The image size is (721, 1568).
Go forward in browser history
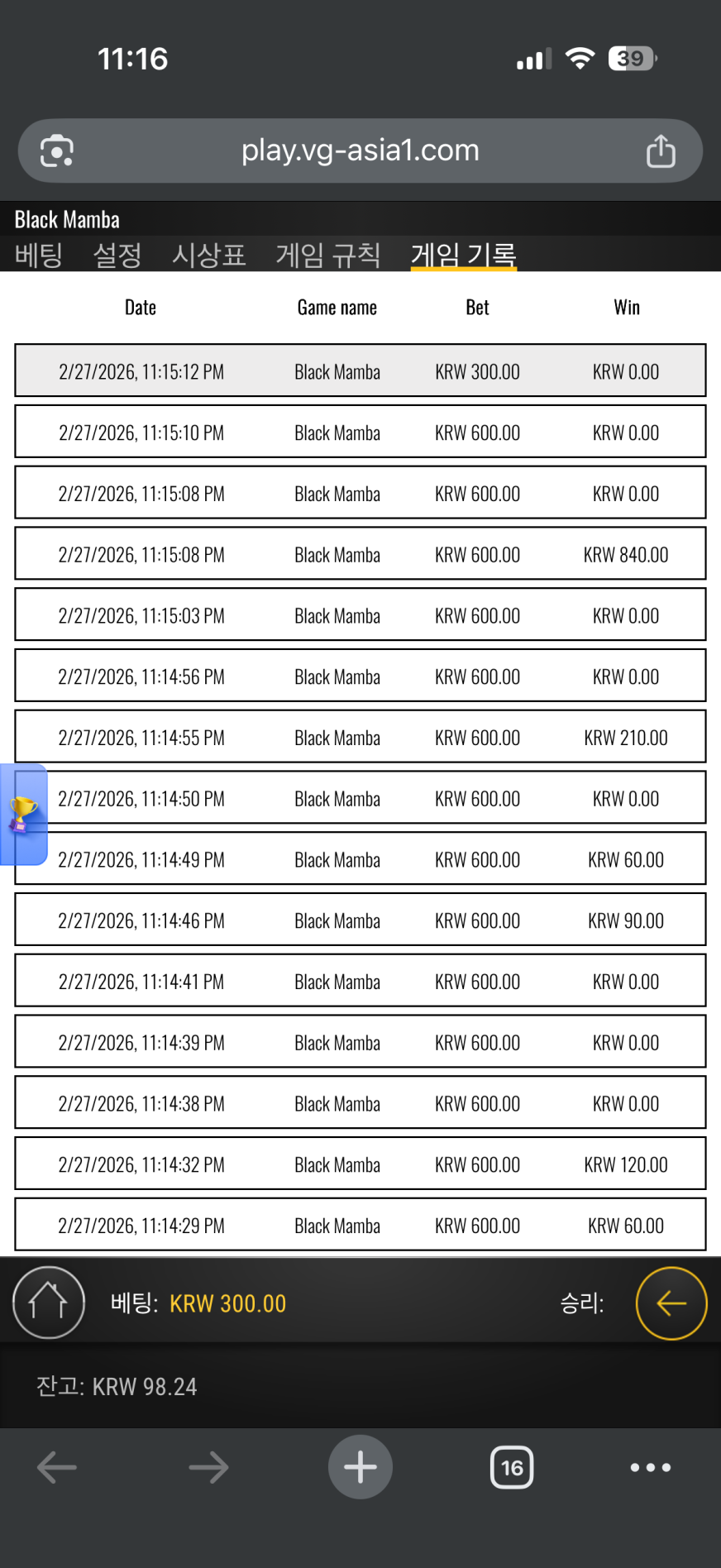(x=208, y=1468)
